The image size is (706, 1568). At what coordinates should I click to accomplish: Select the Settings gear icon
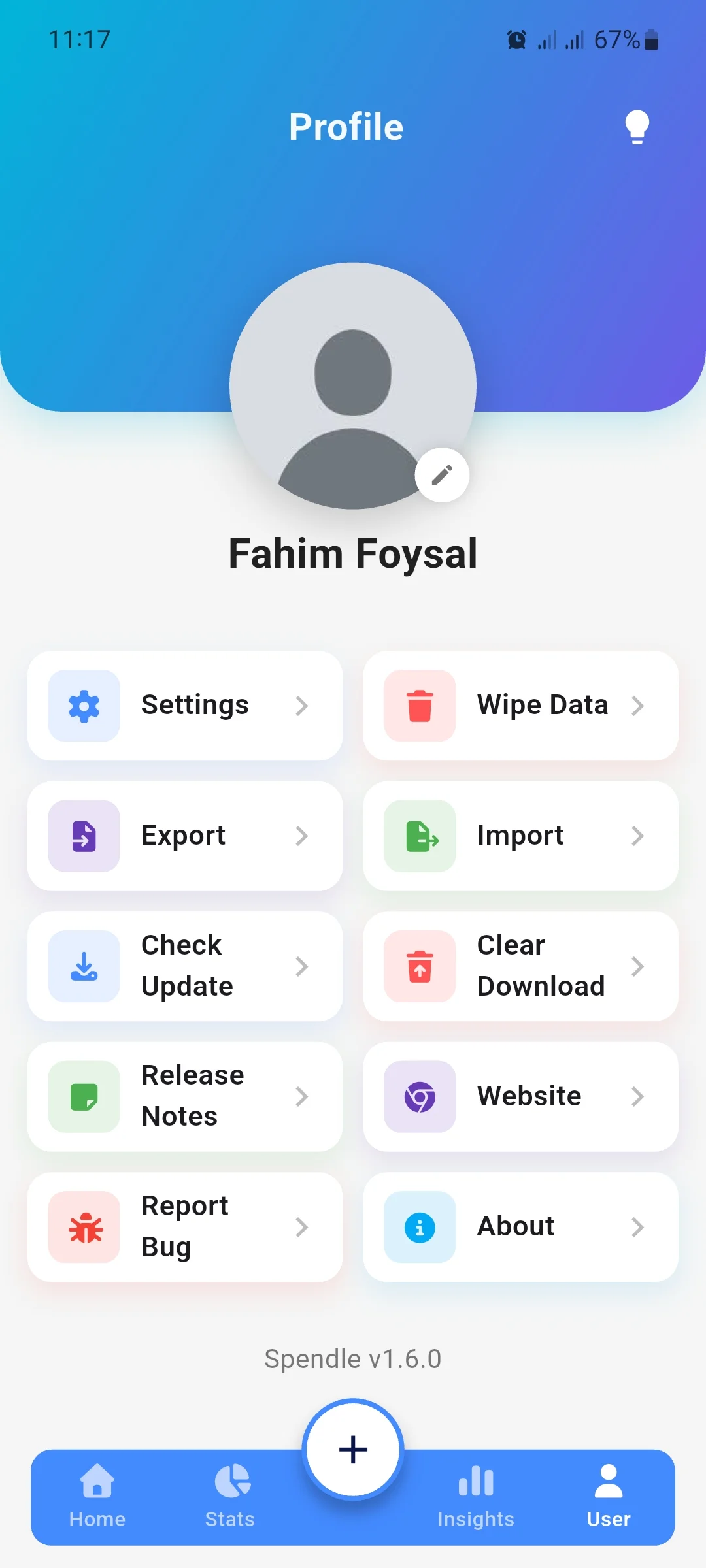(x=84, y=705)
